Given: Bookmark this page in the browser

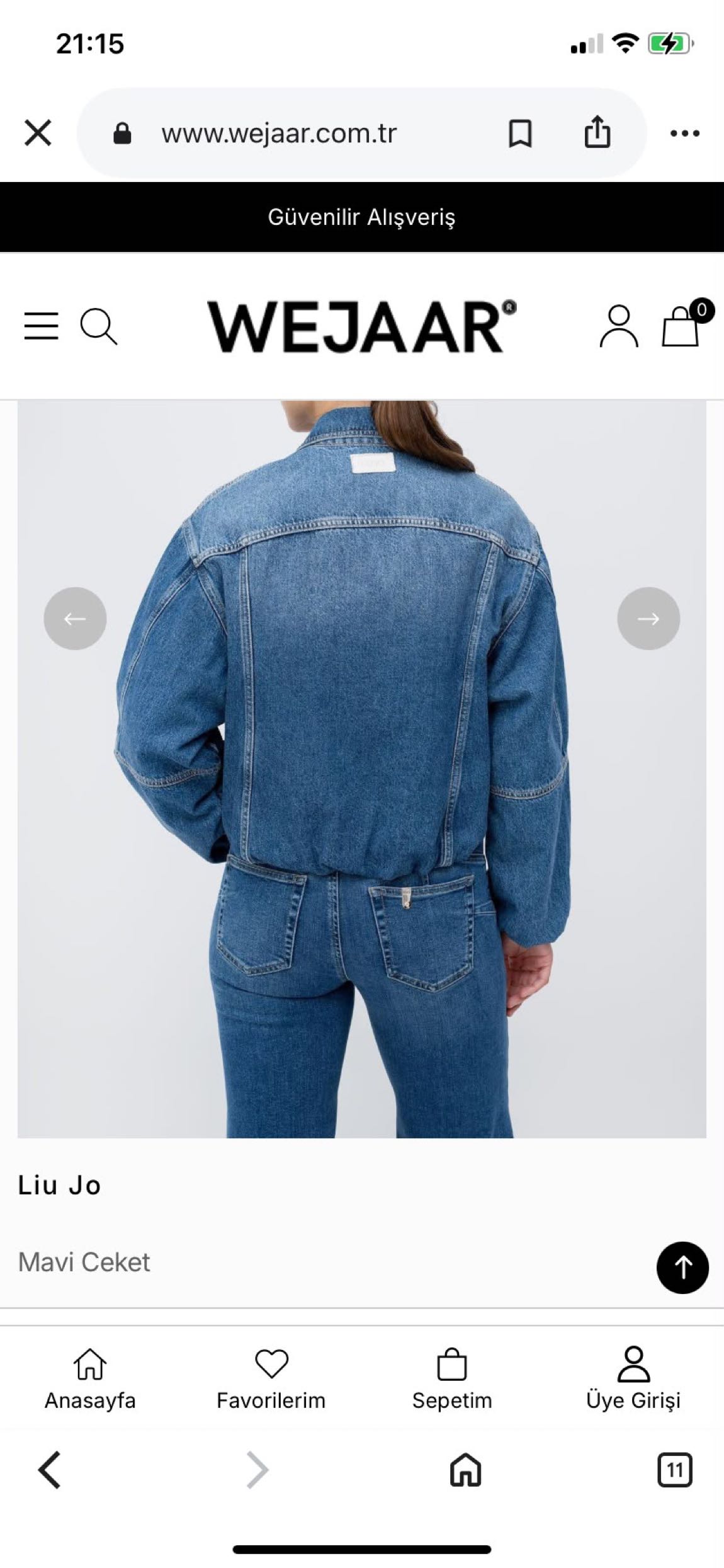Looking at the screenshot, I should point(520,134).
